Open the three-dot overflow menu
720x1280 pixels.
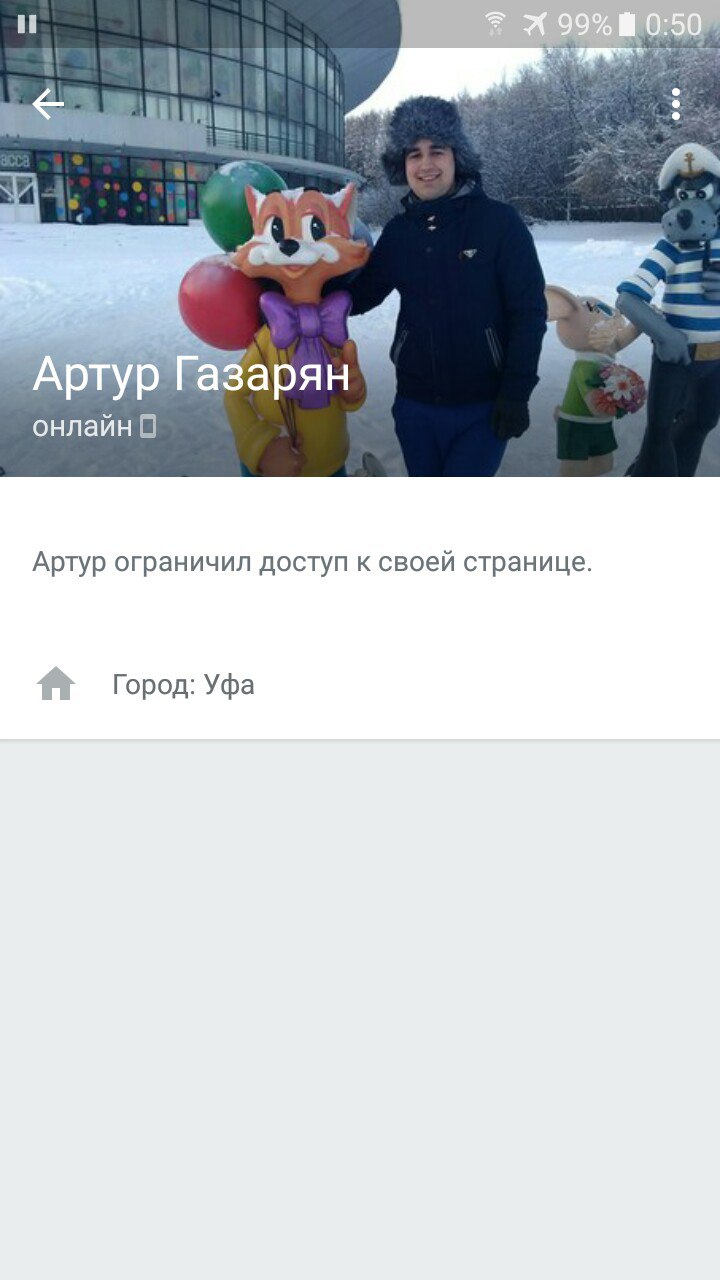click(676, 104)
